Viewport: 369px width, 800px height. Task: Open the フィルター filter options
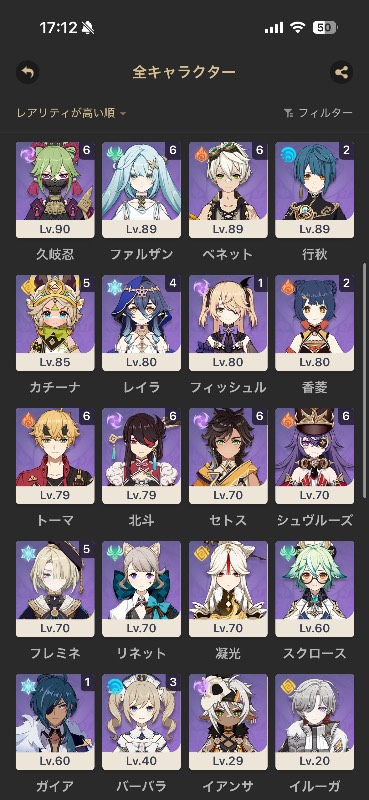click(x=318, y=113)
